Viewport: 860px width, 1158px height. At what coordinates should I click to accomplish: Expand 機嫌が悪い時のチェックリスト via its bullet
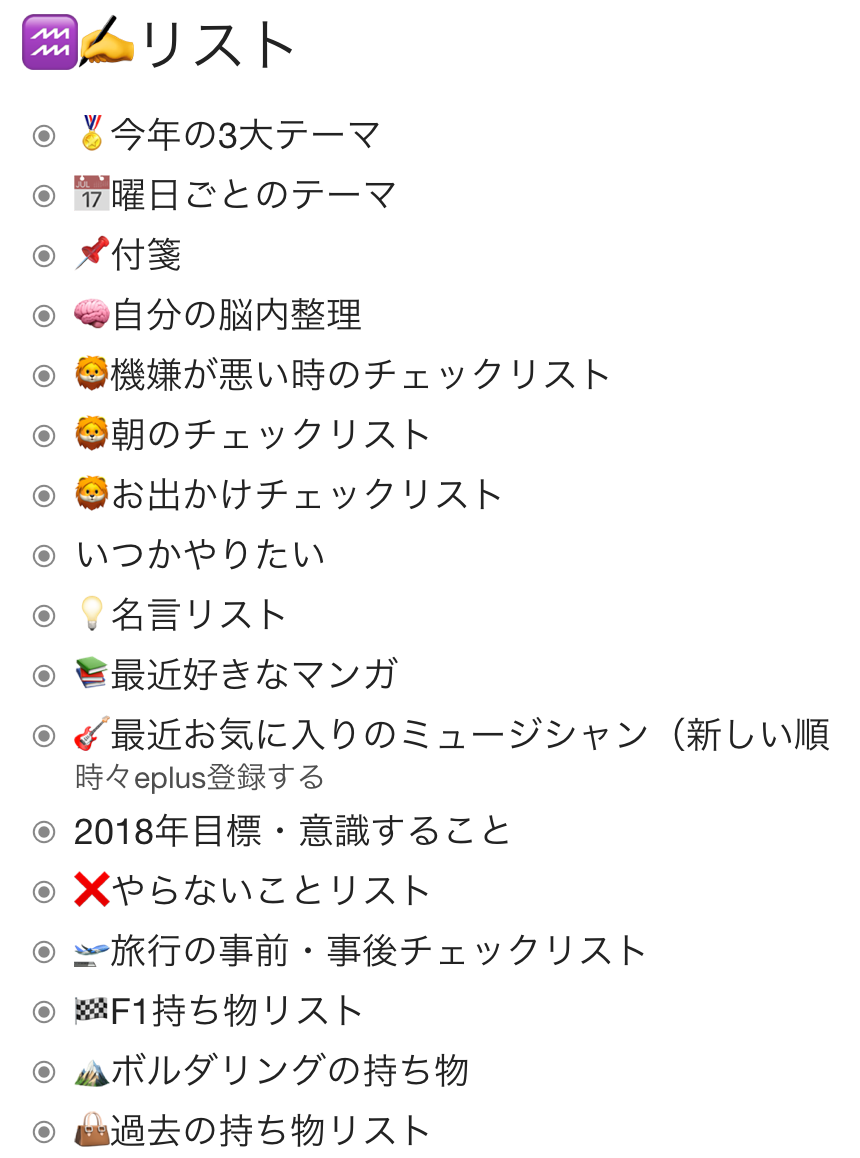coord(42,375)
